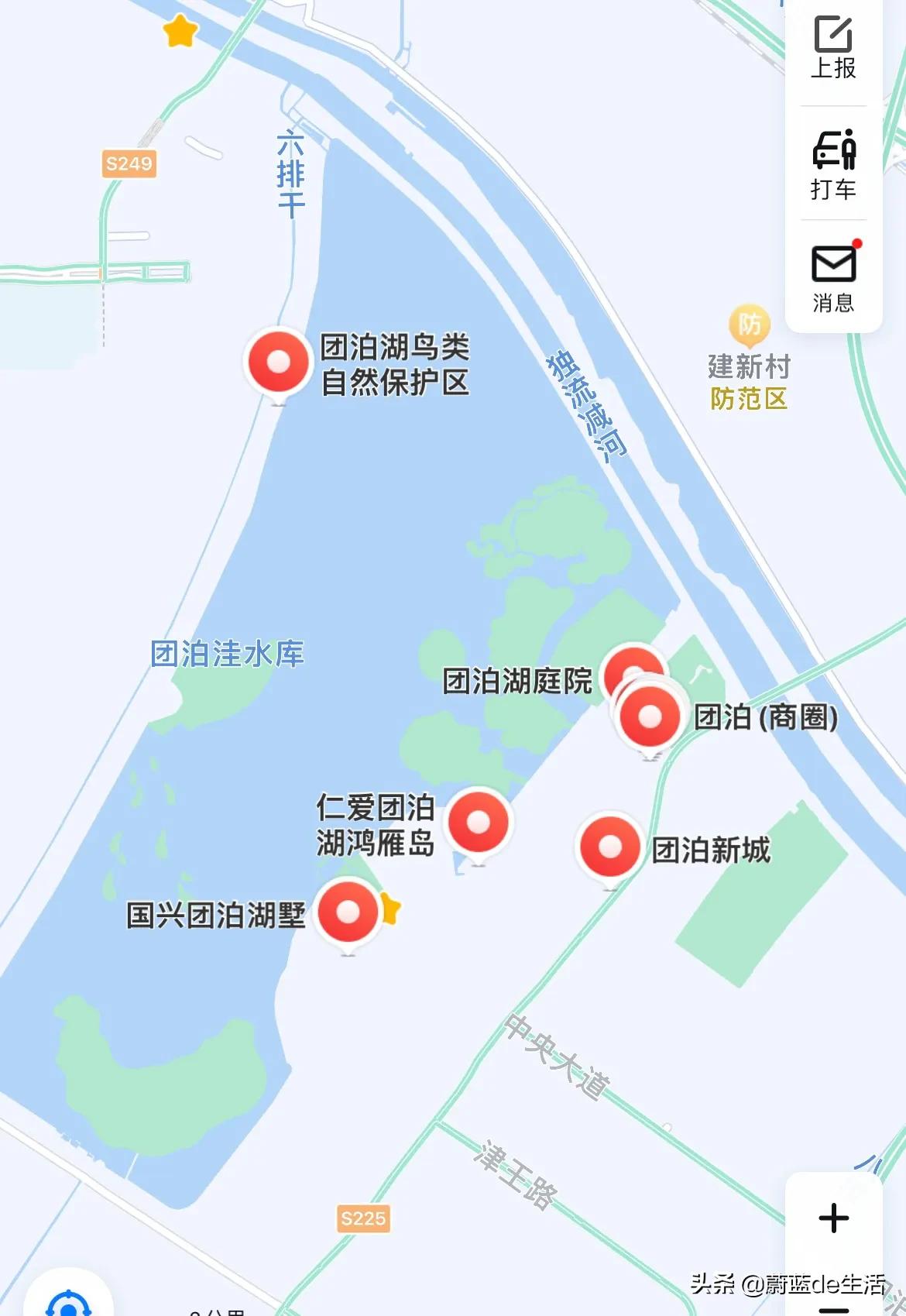Select the yellow star at map top left
The image size is (906, 1316).
tap(179, 32)
